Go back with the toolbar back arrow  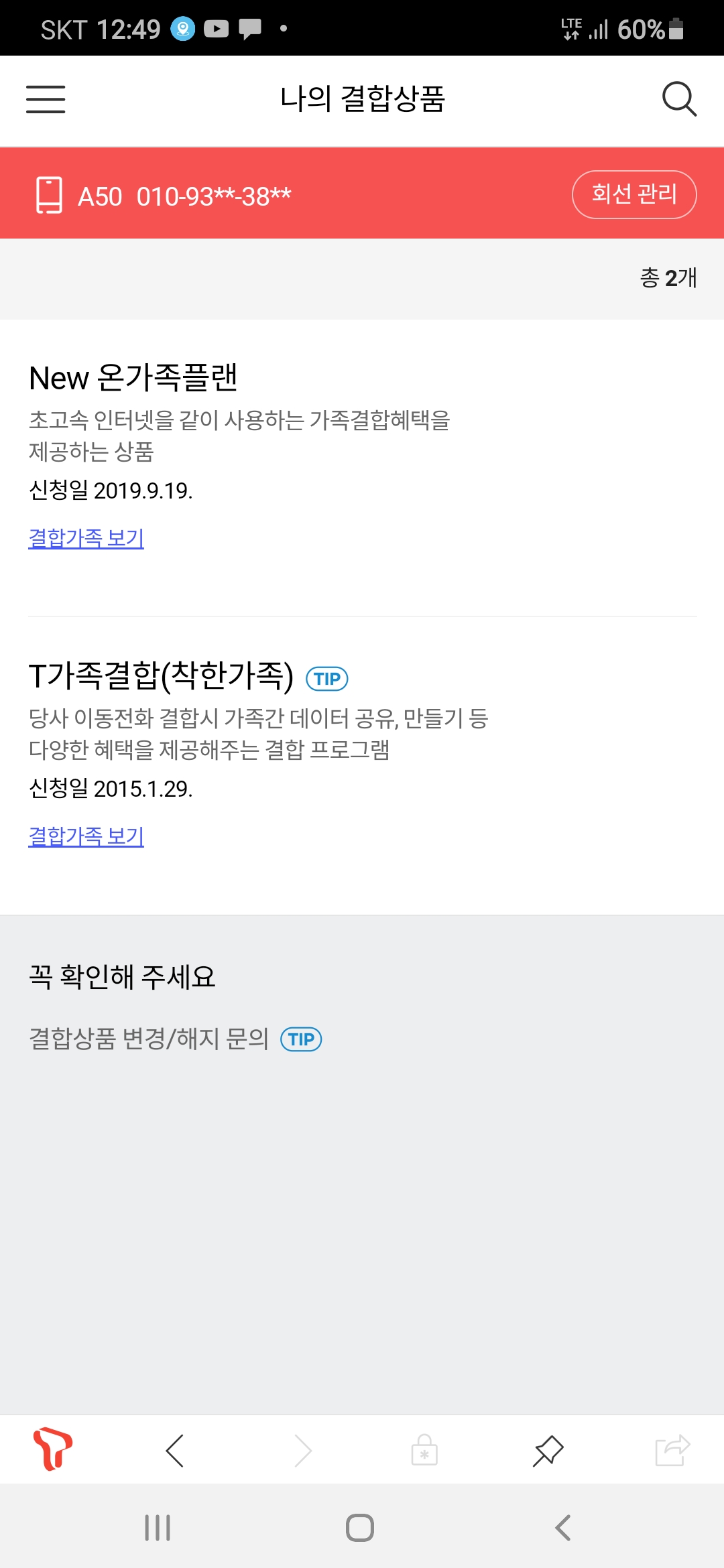pyautogui.click(x=175, y=1451)
